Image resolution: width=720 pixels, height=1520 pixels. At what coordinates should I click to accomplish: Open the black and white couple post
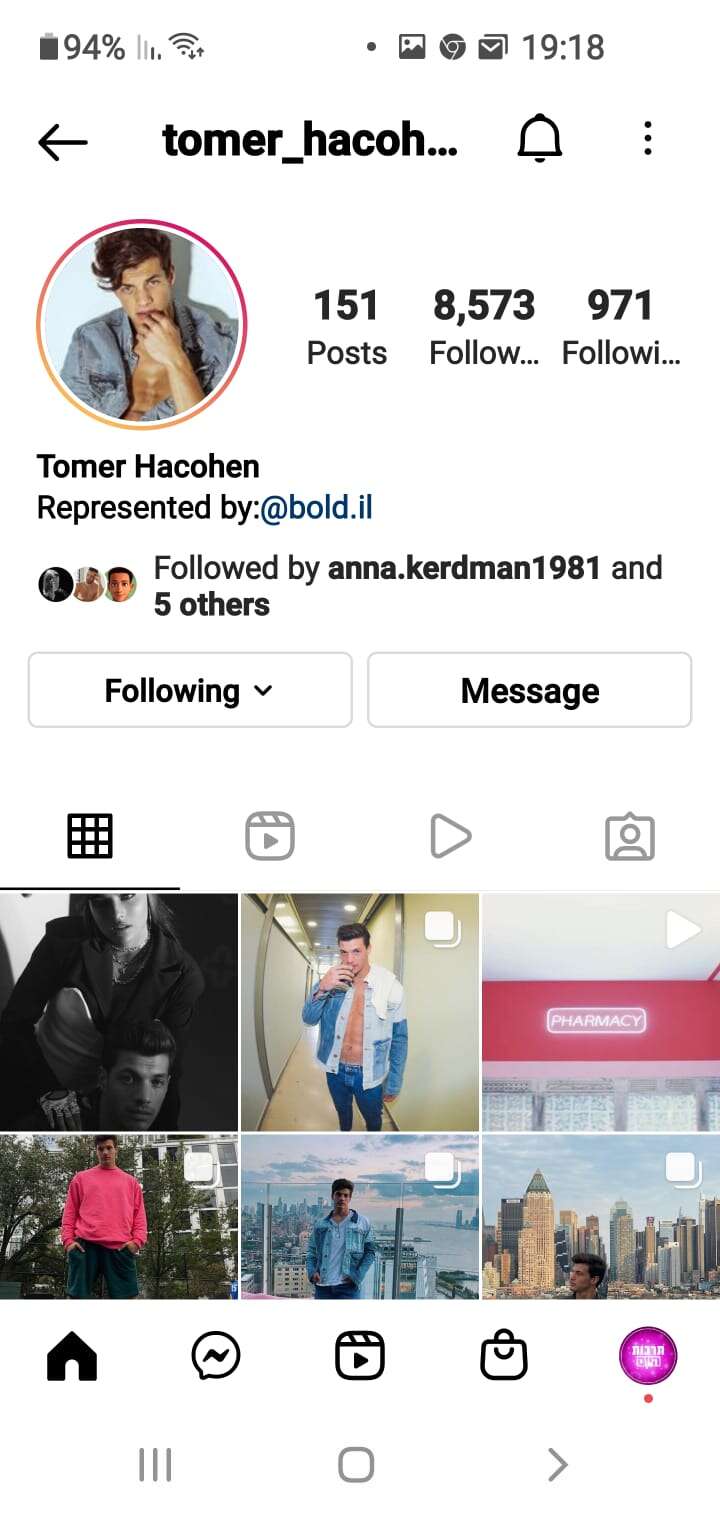tap(118, 1012)
